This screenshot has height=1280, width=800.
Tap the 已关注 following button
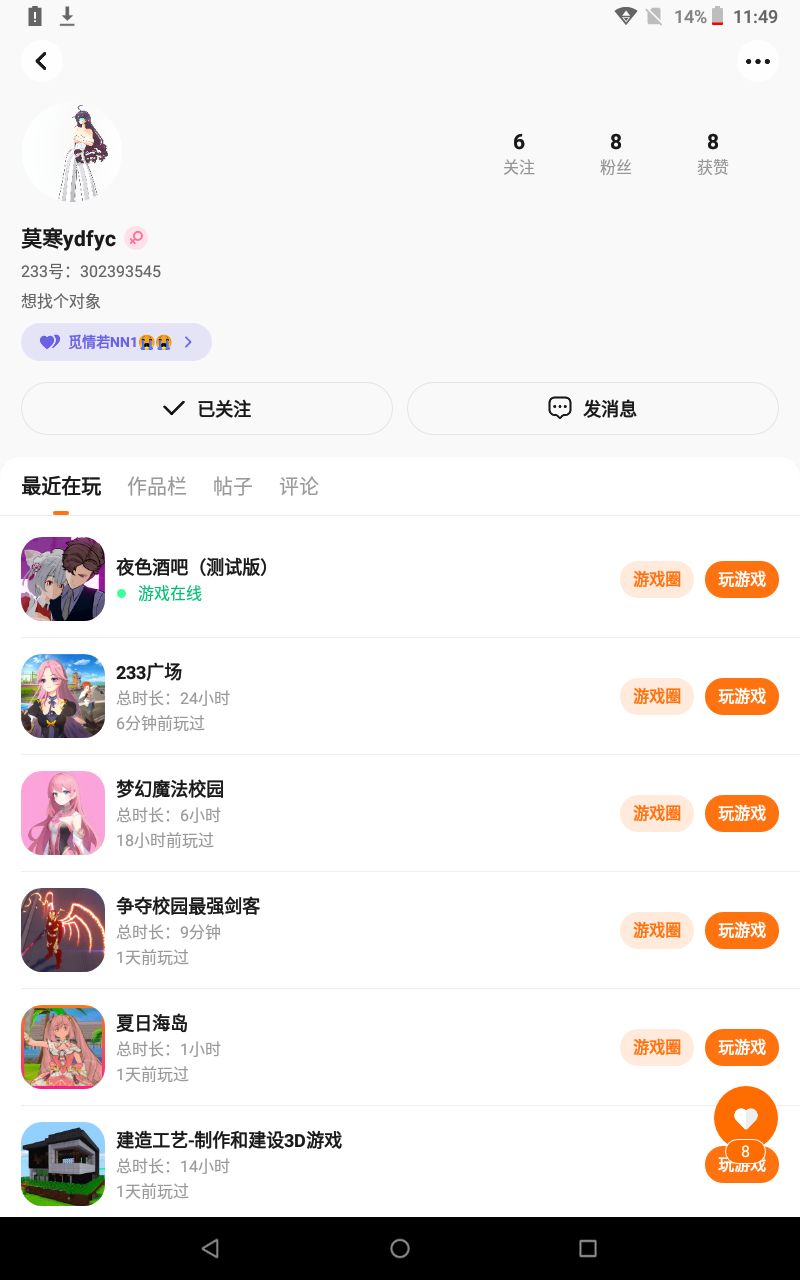[x=207, y=408]
